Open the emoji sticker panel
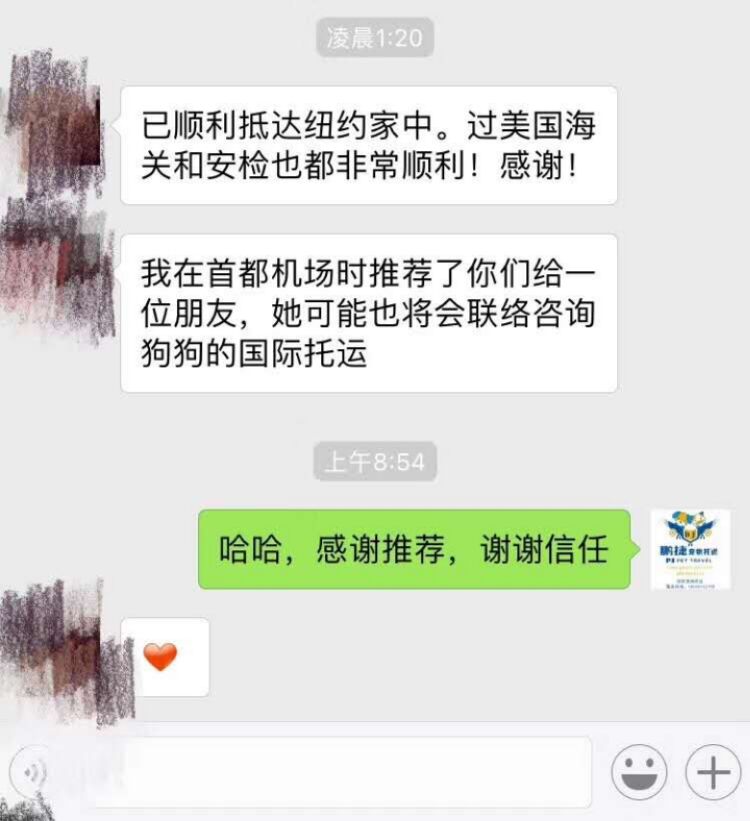 coord(640,772)
